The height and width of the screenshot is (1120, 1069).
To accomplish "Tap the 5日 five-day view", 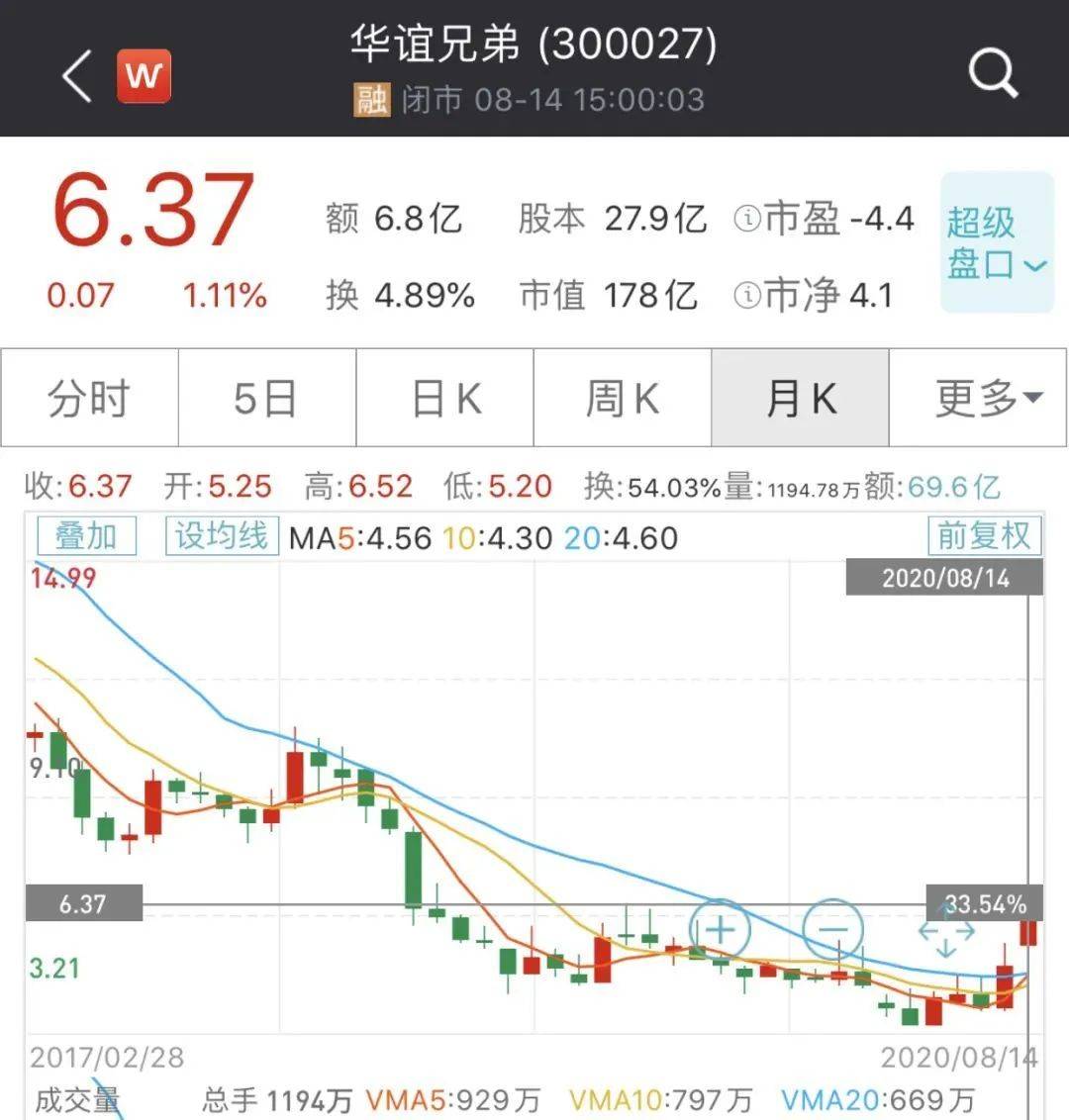I will [265, 398].
